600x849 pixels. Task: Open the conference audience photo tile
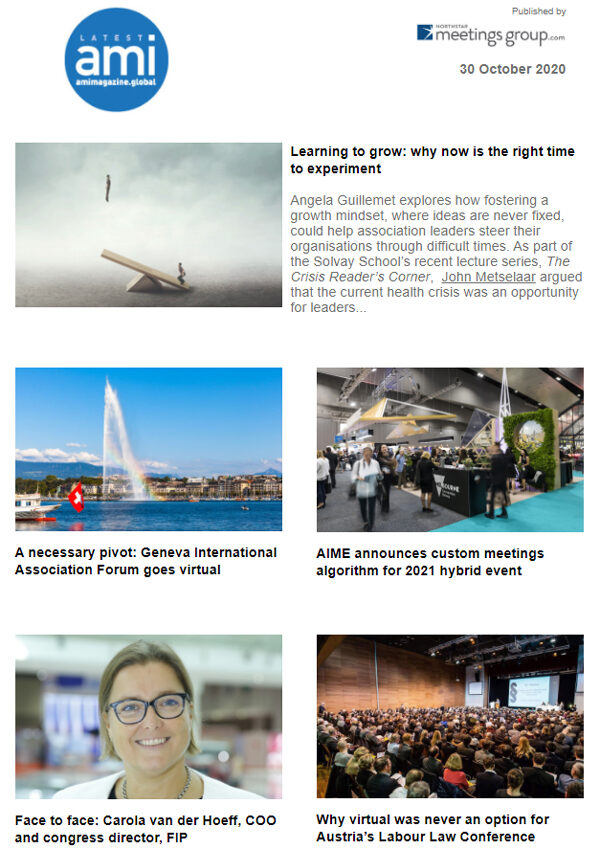click(x=449, y=716)
